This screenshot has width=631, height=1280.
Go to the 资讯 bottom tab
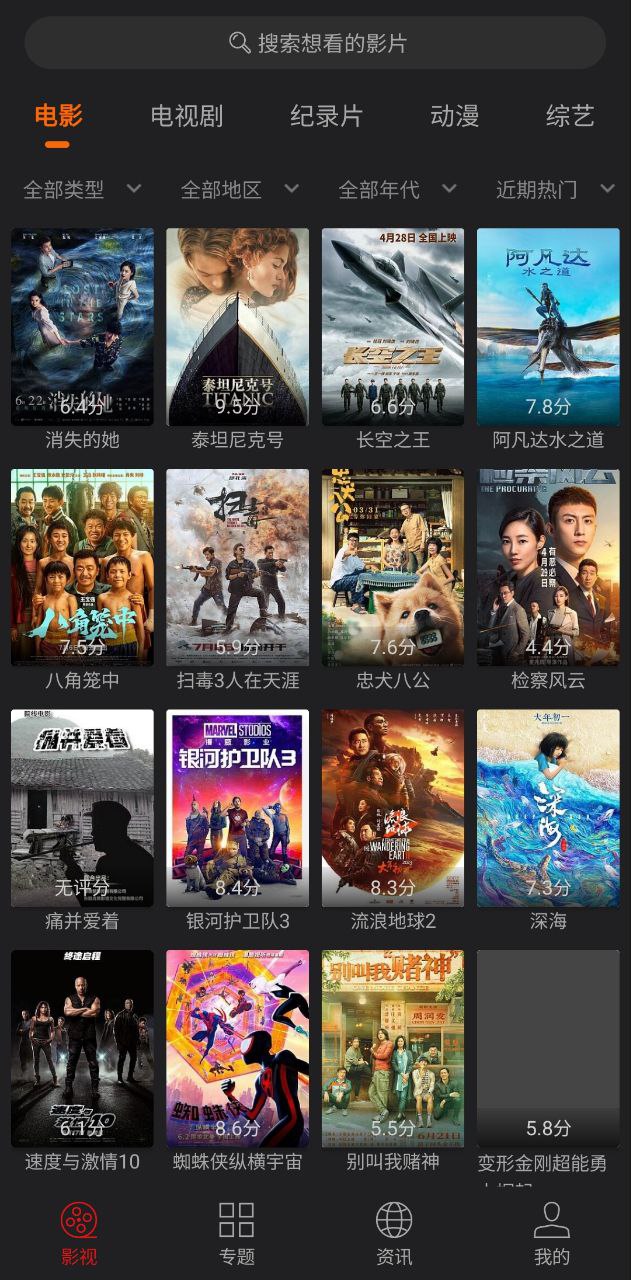point(394,1233)
